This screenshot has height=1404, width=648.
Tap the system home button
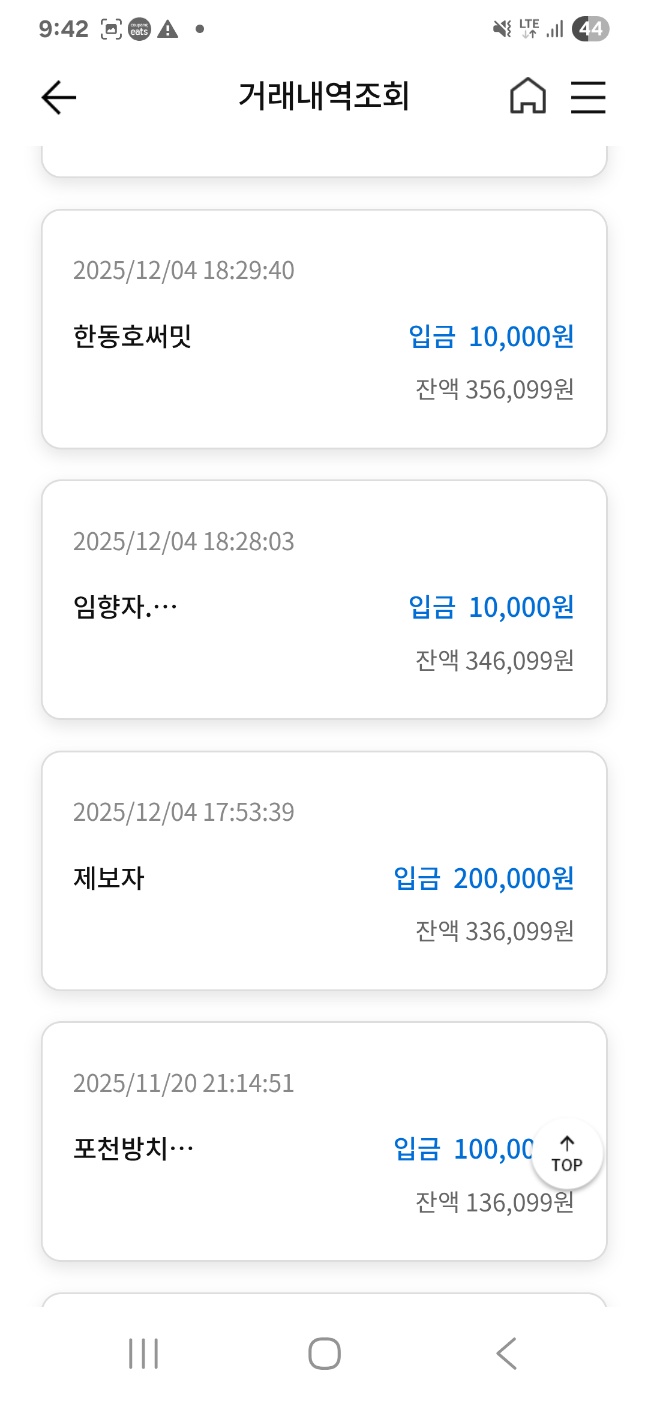(x=324, y=1354)
